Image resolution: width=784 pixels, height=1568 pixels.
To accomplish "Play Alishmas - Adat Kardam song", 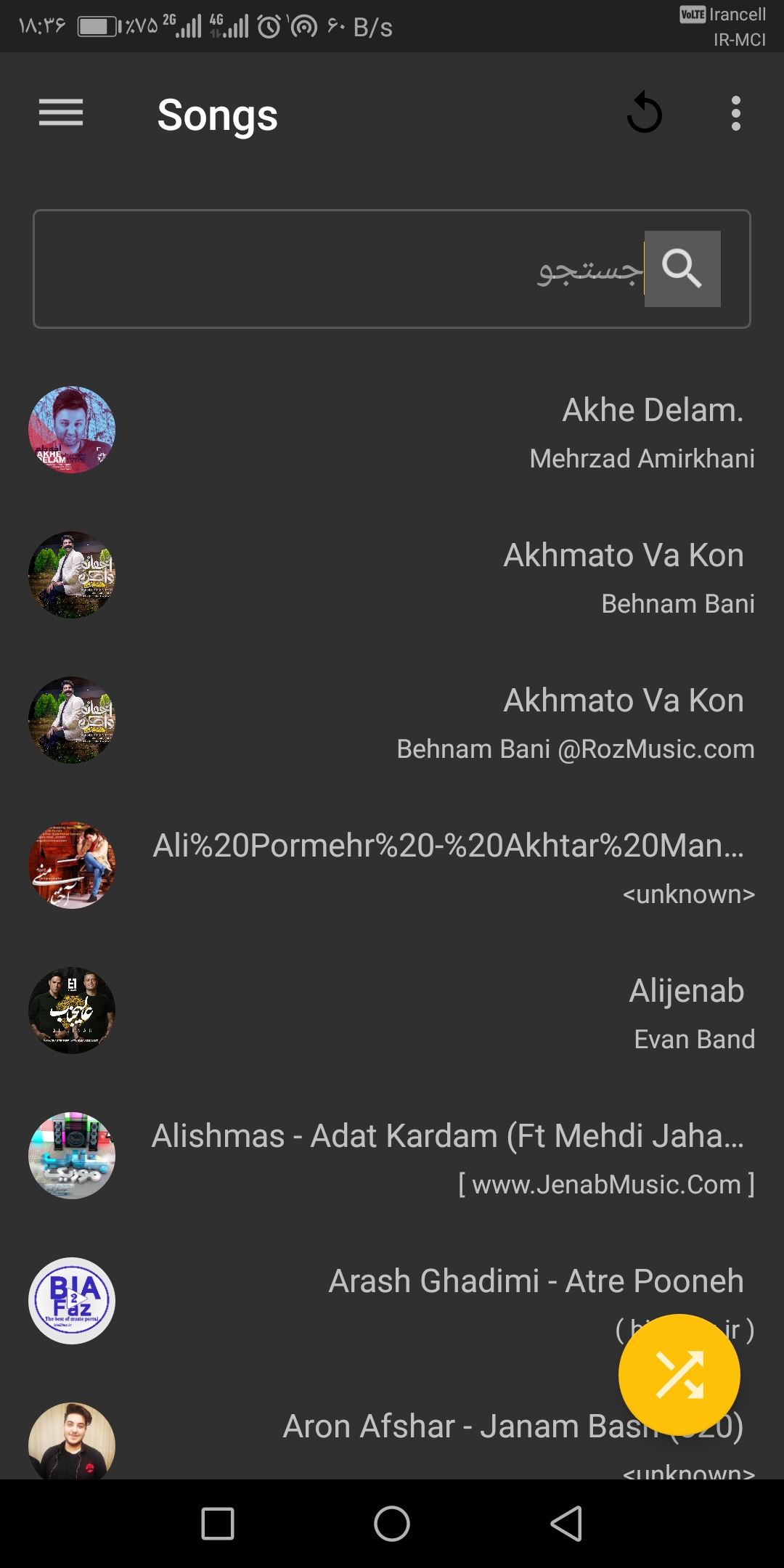I will [x=436, y=1156].
